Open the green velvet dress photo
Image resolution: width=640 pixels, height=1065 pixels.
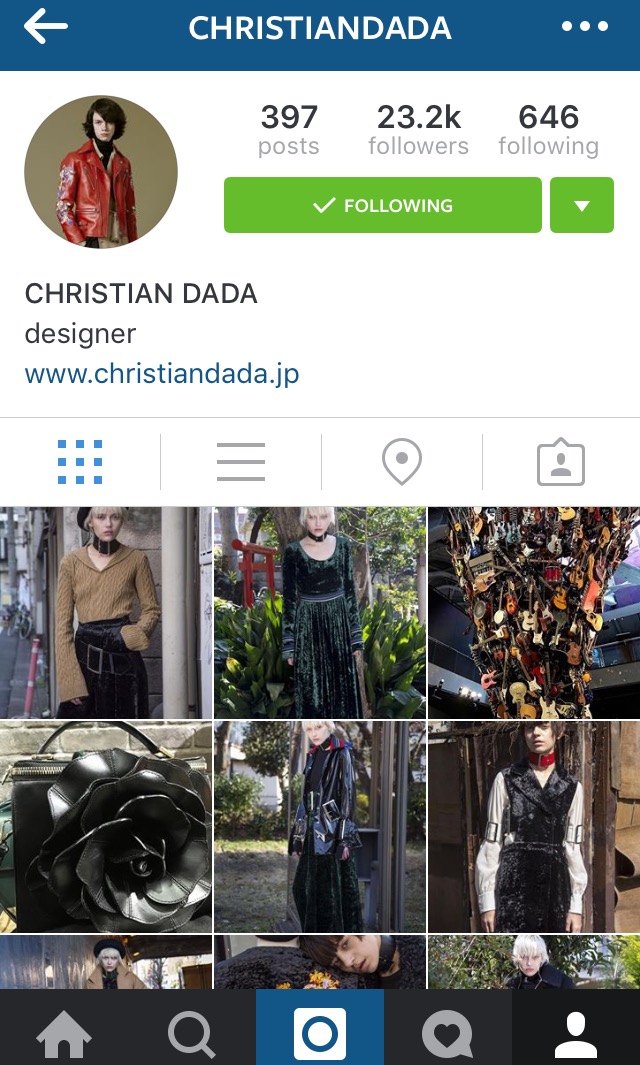320,612
